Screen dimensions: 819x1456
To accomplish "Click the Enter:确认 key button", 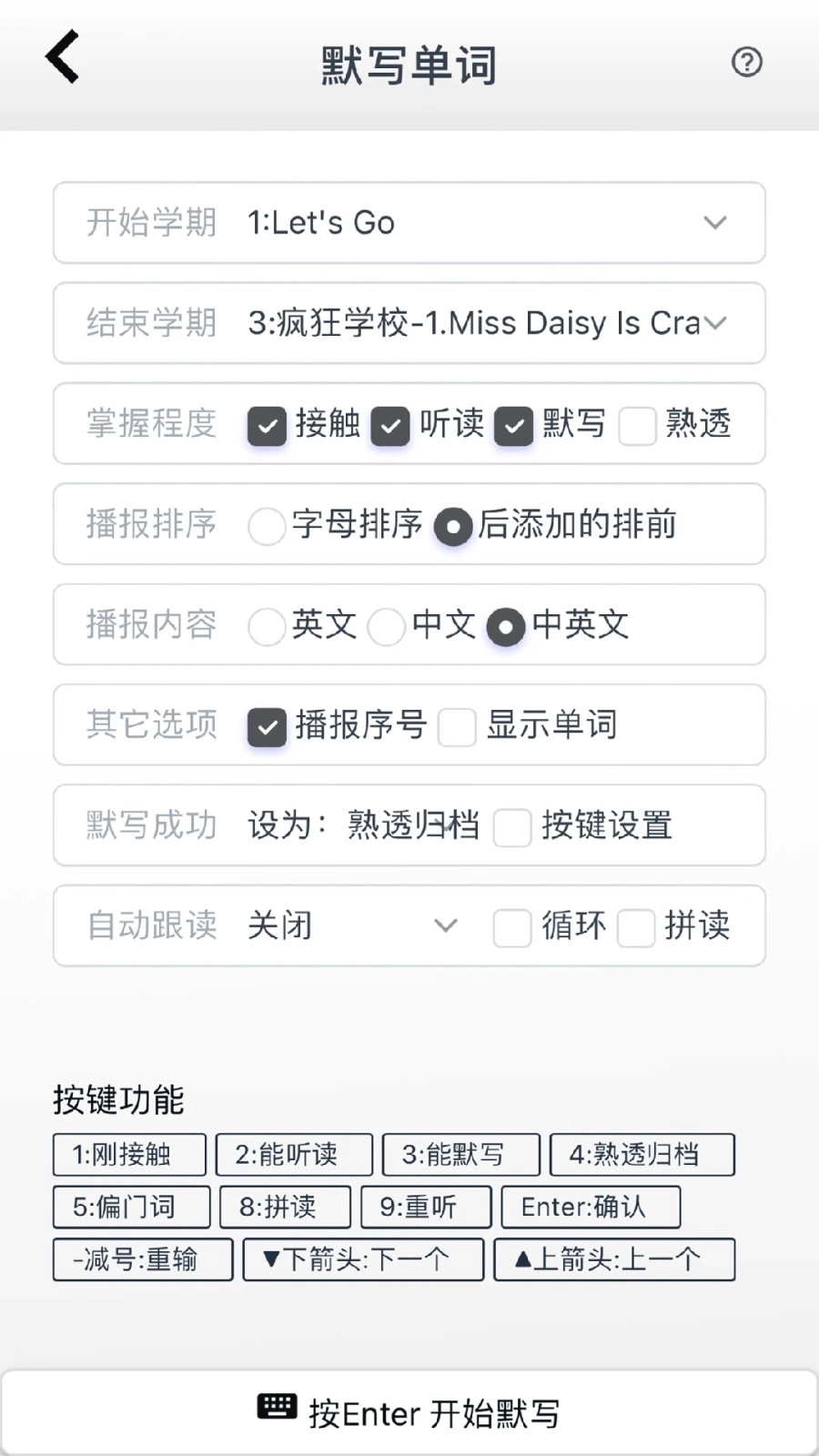I will click(x=590, y=1207).
